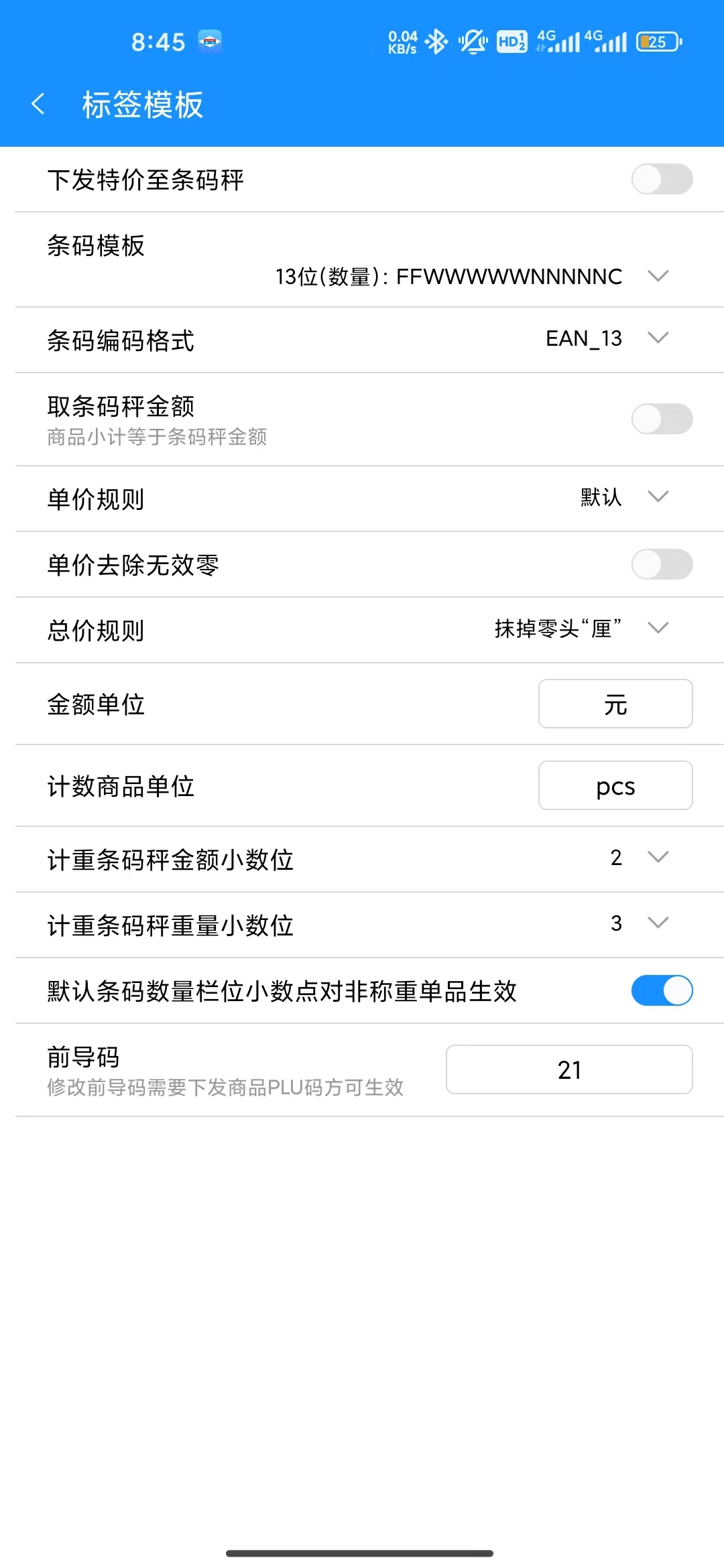Screen dimensions: 724x1568
Task: Edit the 金额单位 field
Action: pos(615,704)
